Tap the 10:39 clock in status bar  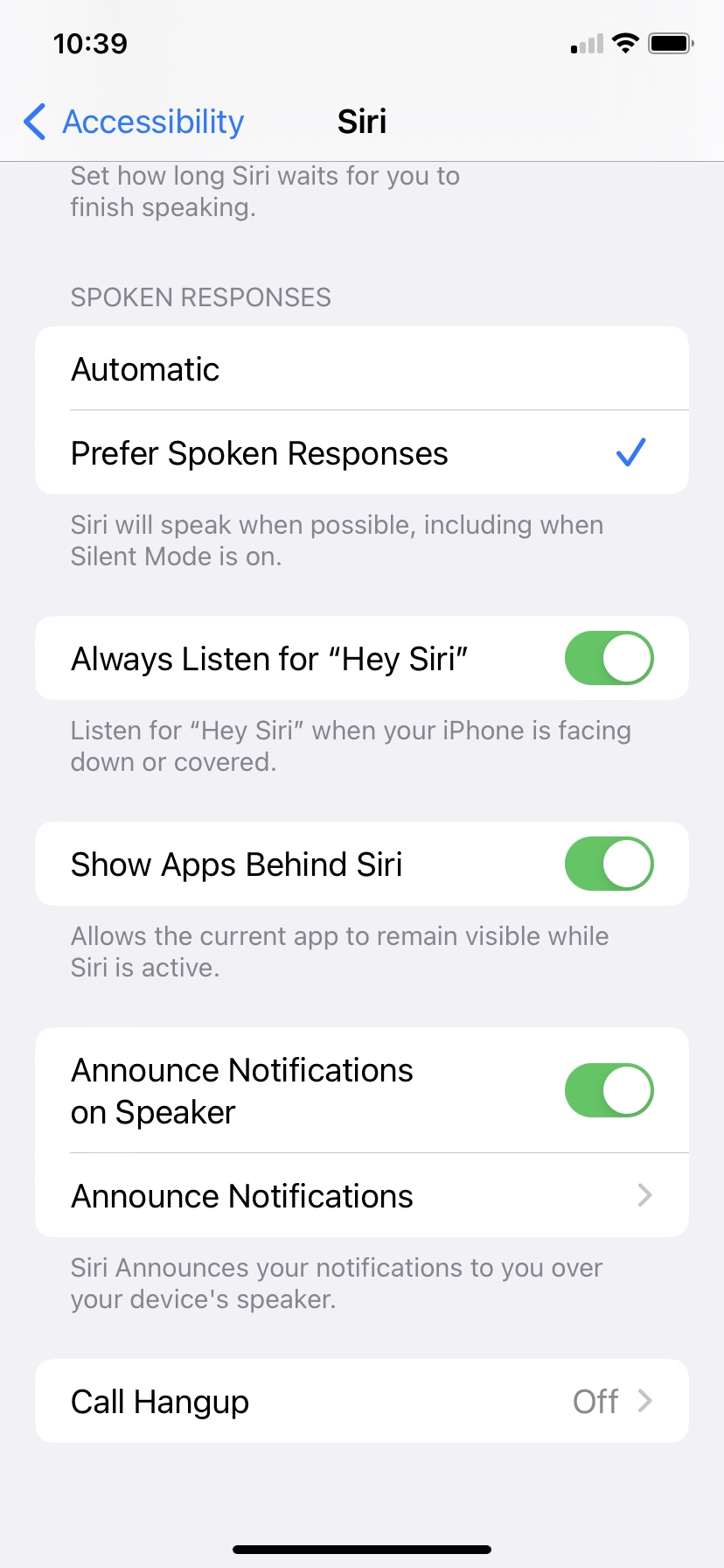[x=92, y=44]
